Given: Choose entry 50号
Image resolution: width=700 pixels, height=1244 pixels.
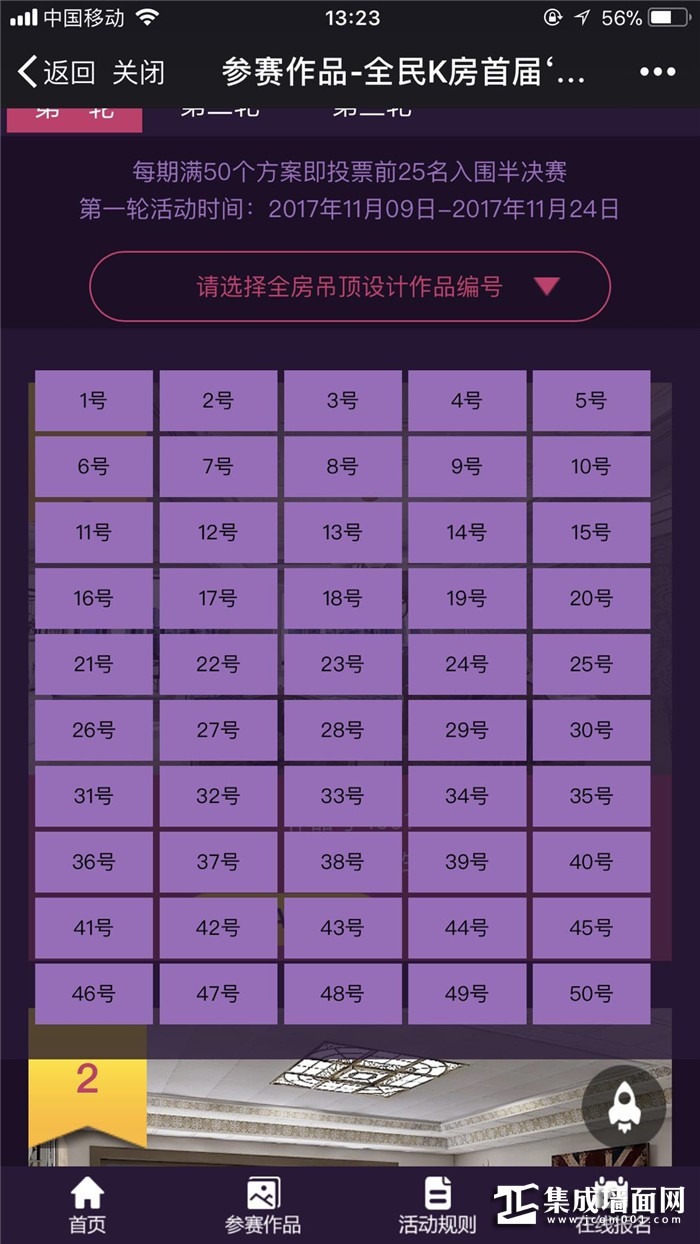Looking at the screenshot, I should 591,995.
